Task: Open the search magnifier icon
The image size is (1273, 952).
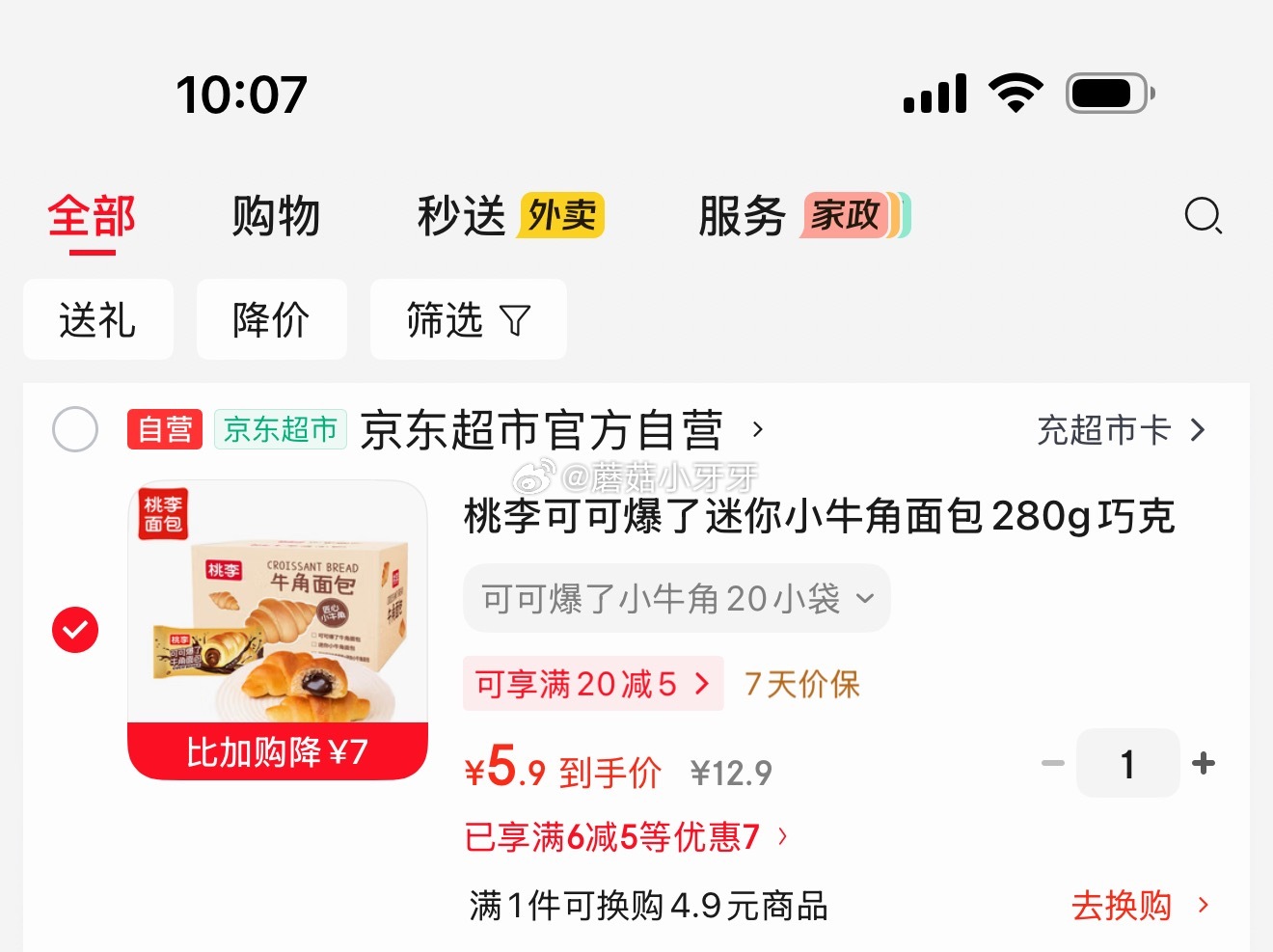Action: [1203, 215]
